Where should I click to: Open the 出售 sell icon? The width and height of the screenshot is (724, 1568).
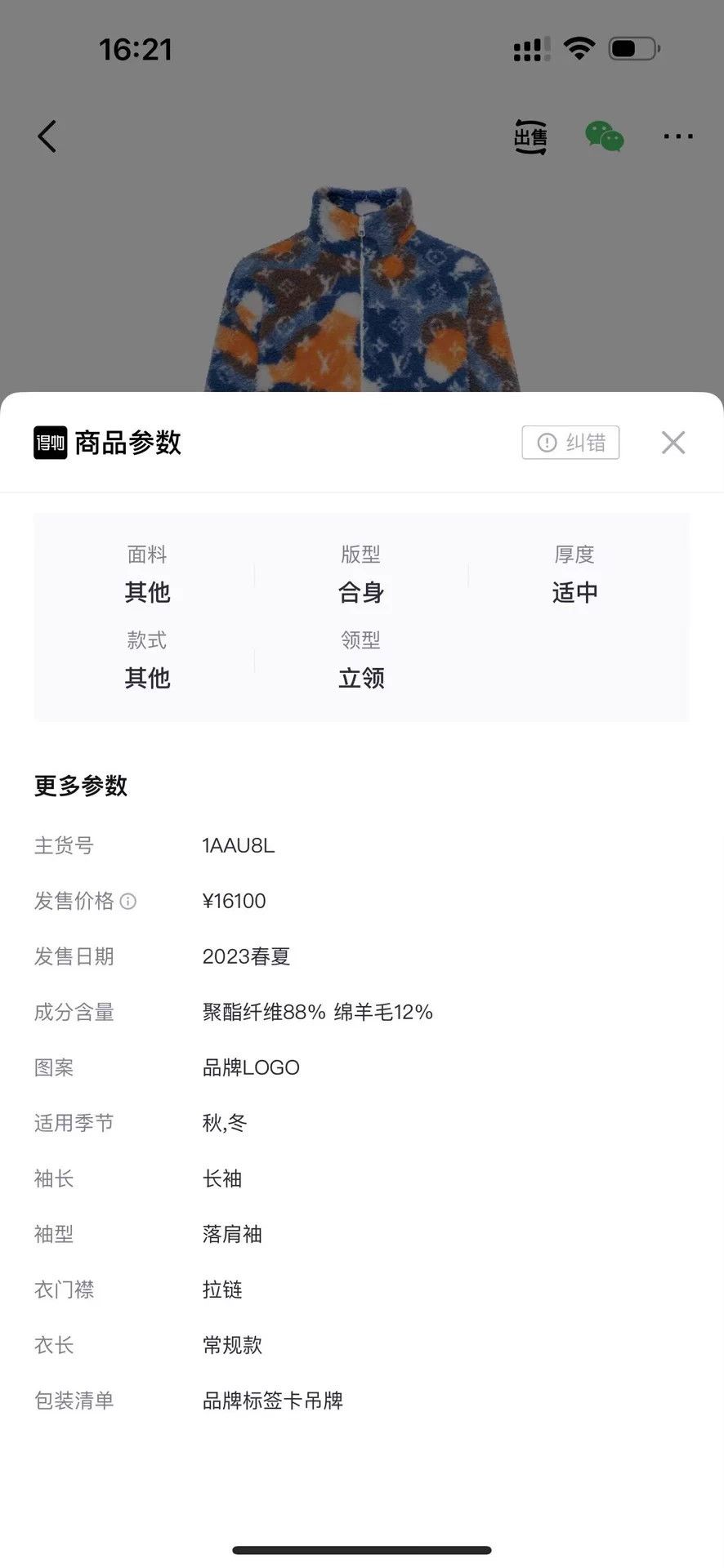coord(530,136)
